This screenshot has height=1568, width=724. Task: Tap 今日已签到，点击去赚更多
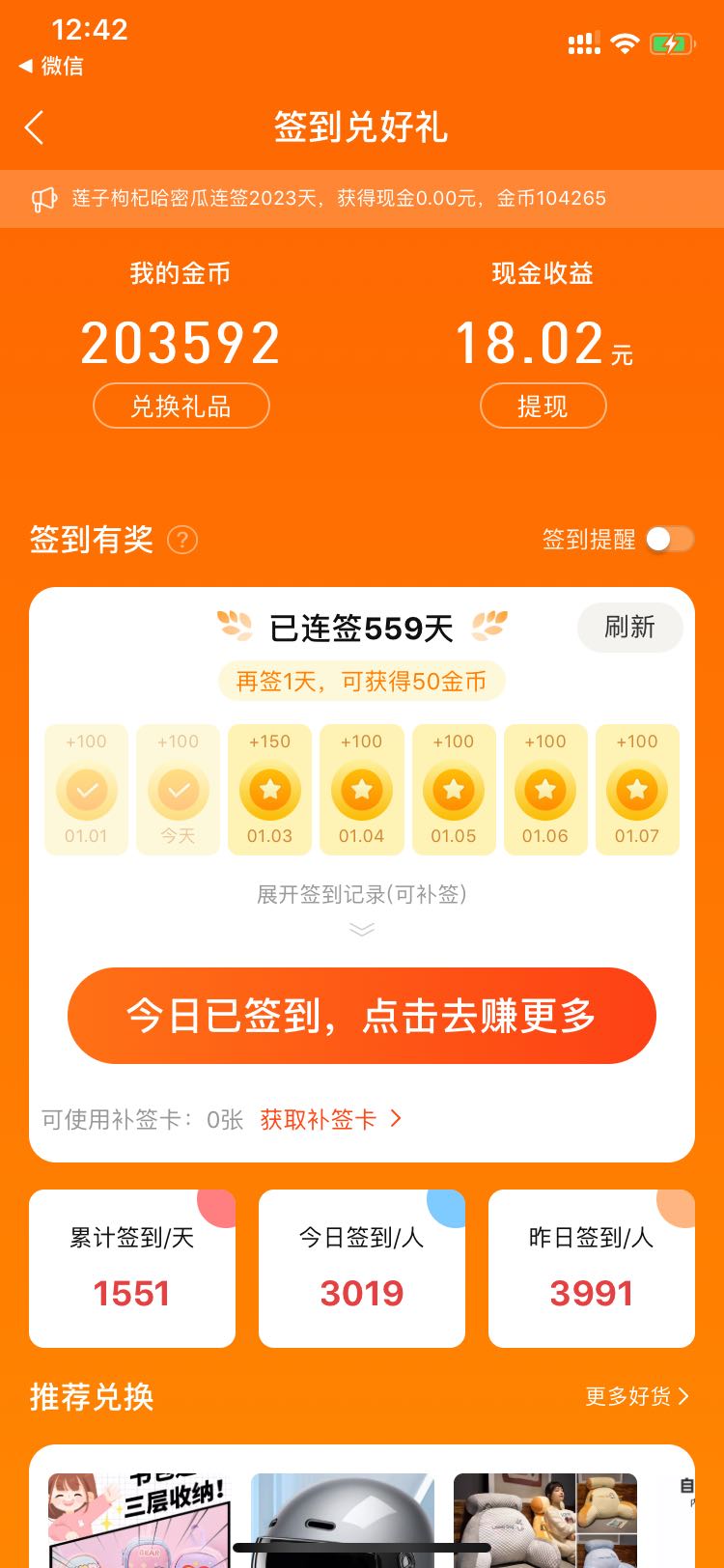[x=362, y=1016]
